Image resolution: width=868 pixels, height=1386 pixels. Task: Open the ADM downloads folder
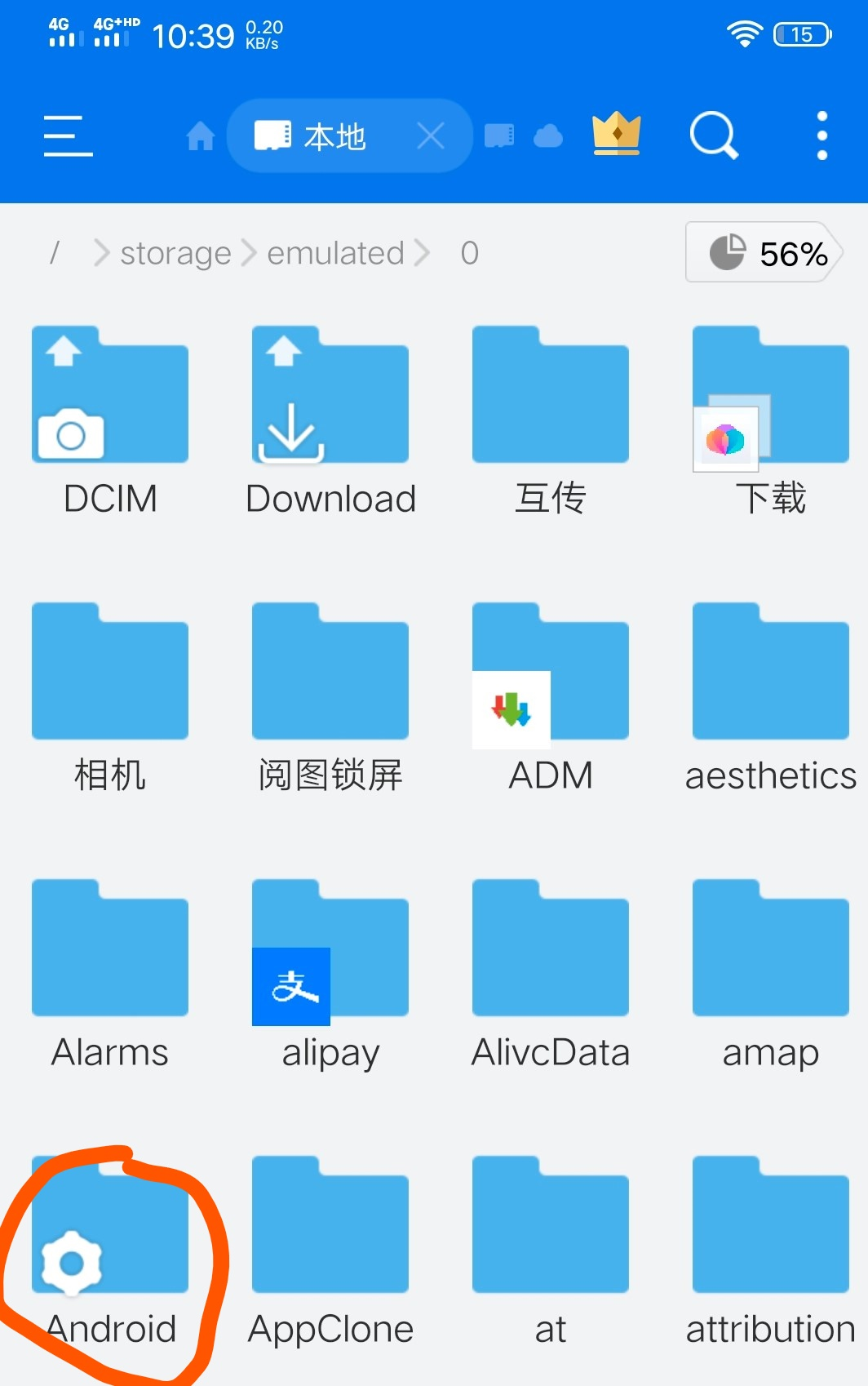pos(551,673)
